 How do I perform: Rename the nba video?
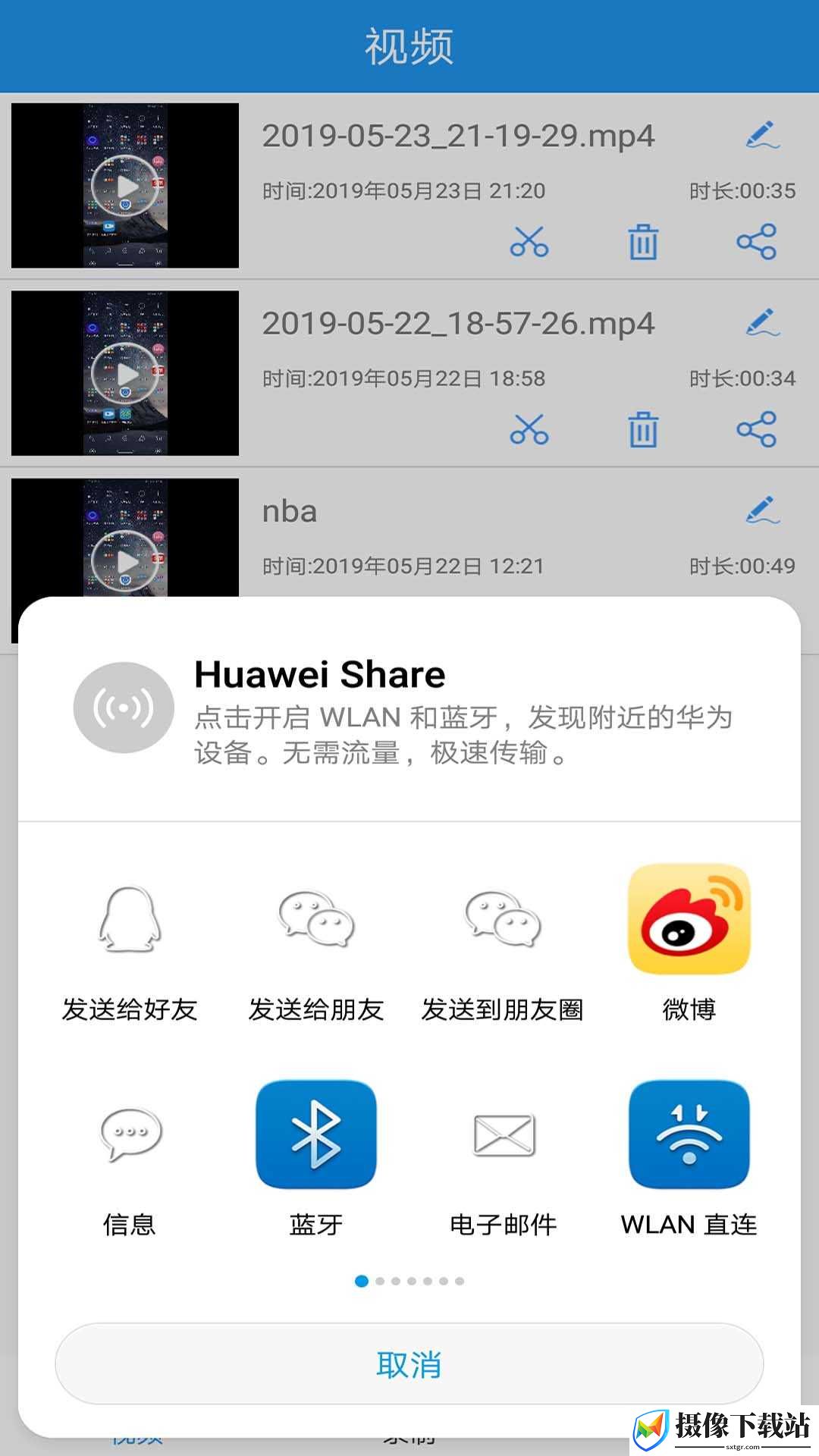pos(761,510)
